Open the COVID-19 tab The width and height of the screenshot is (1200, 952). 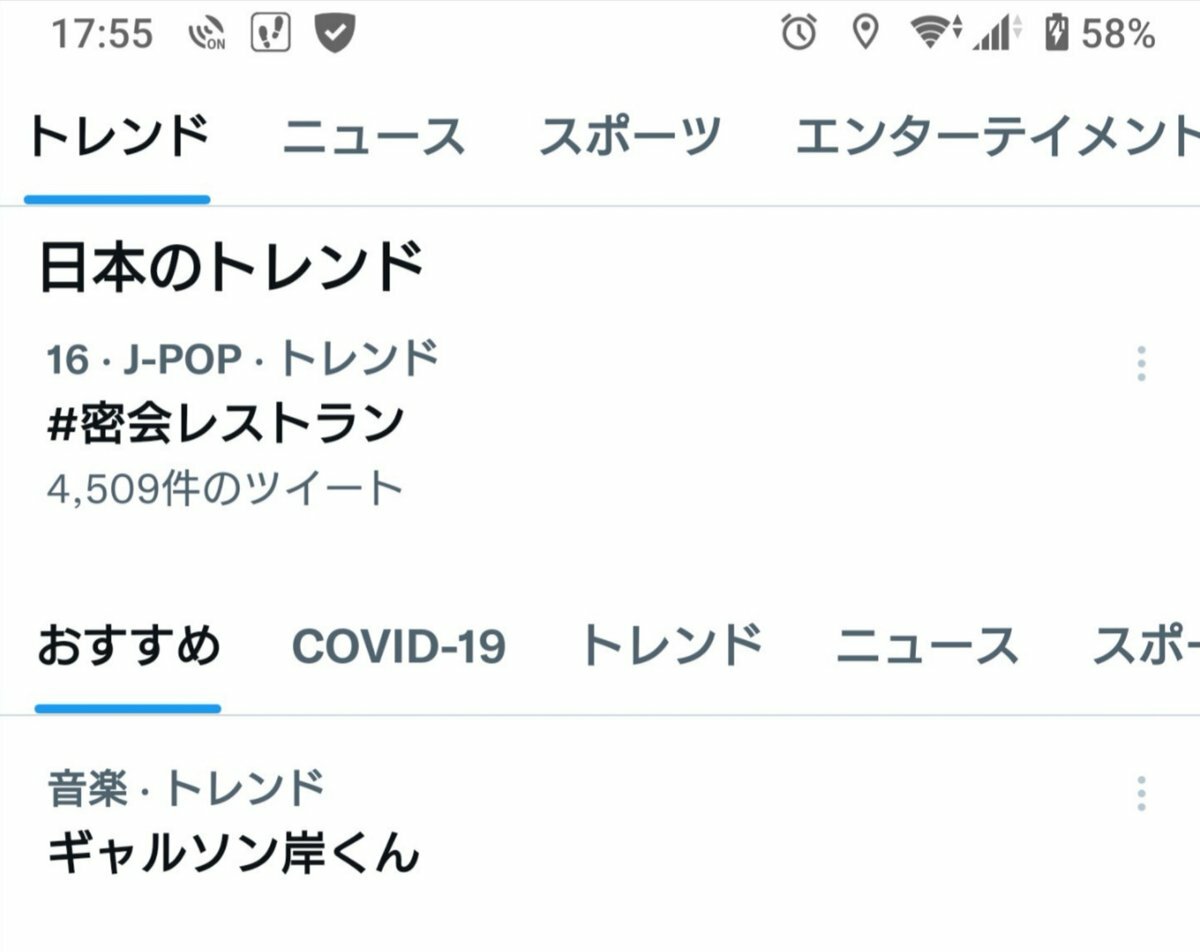coord(398,647)
